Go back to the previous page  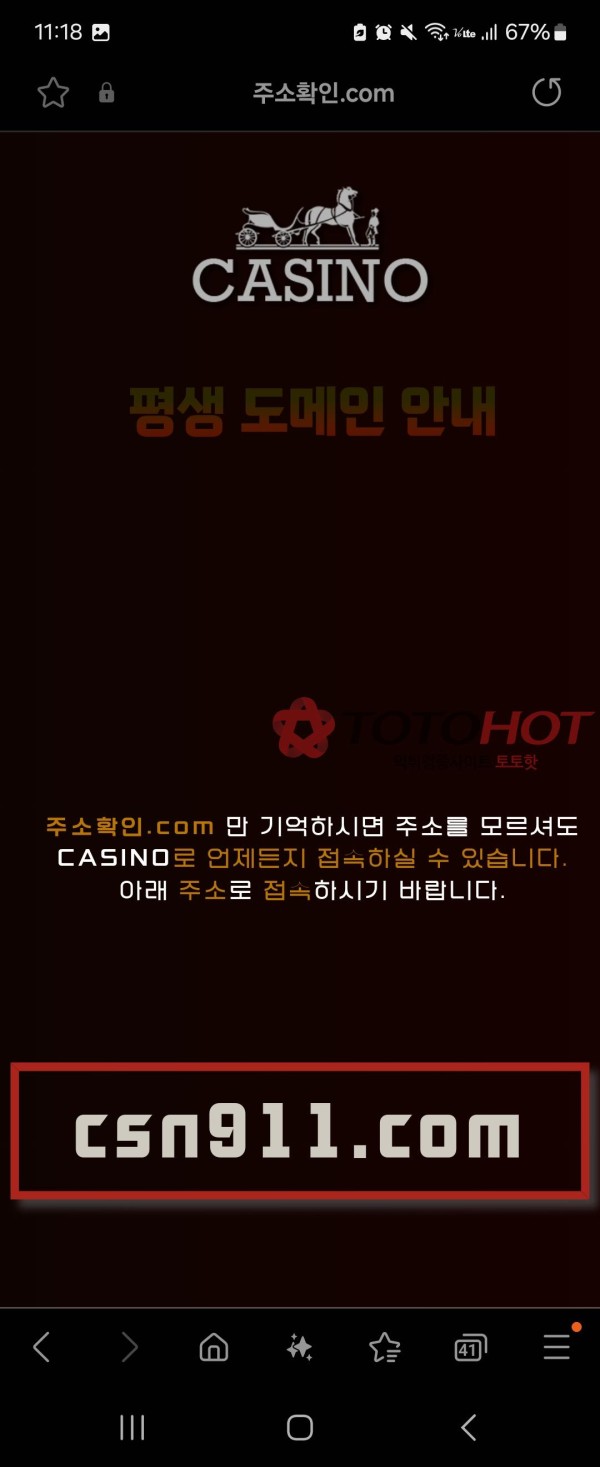[41, 1348]
